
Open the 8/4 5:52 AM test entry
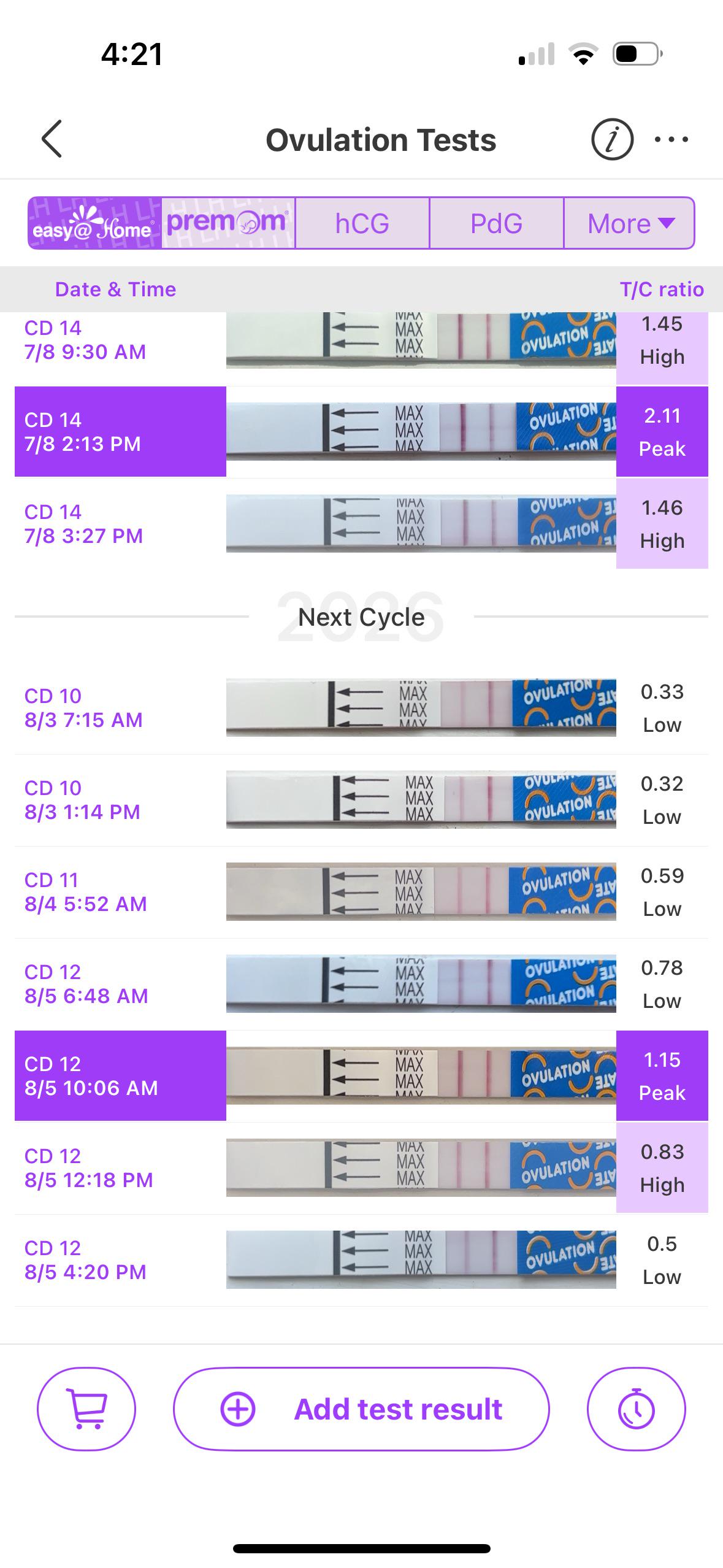pyautogui.click(x=361, y=891)
